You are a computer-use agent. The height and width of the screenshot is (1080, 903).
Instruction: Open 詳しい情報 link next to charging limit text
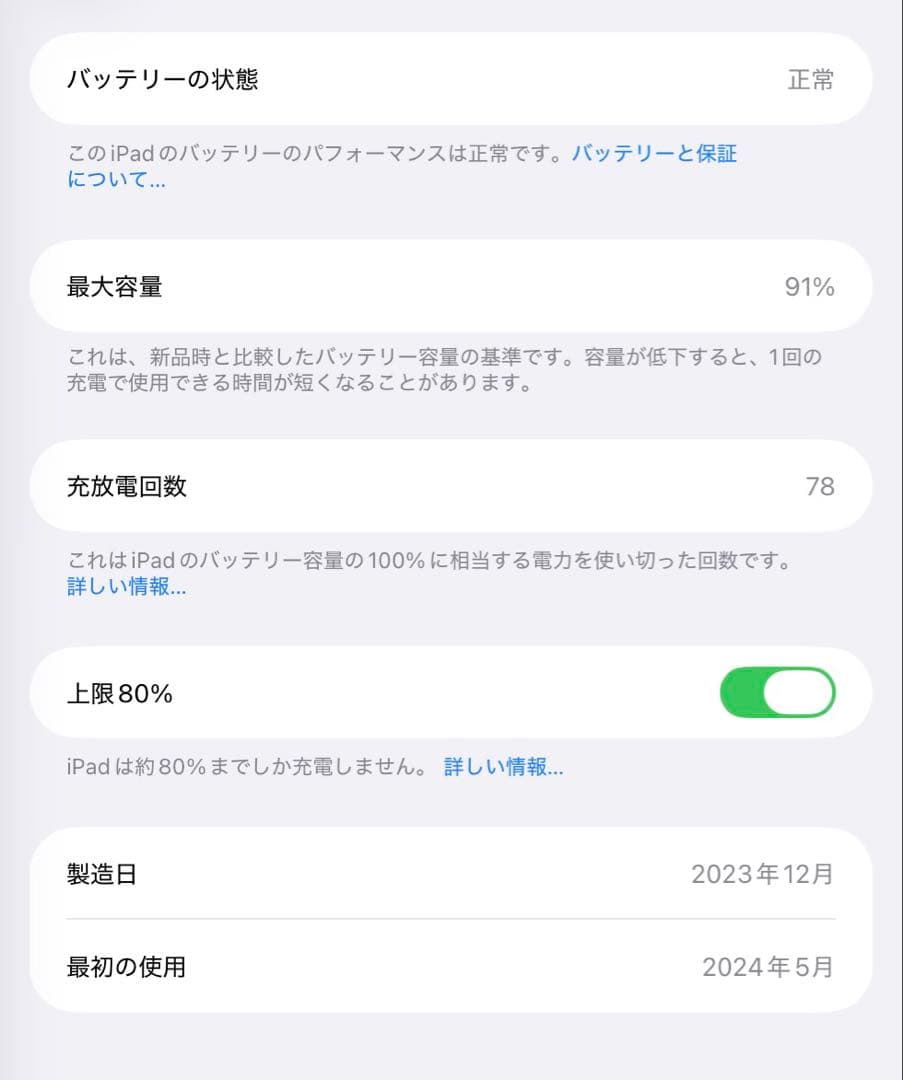[x=502, y=767]
